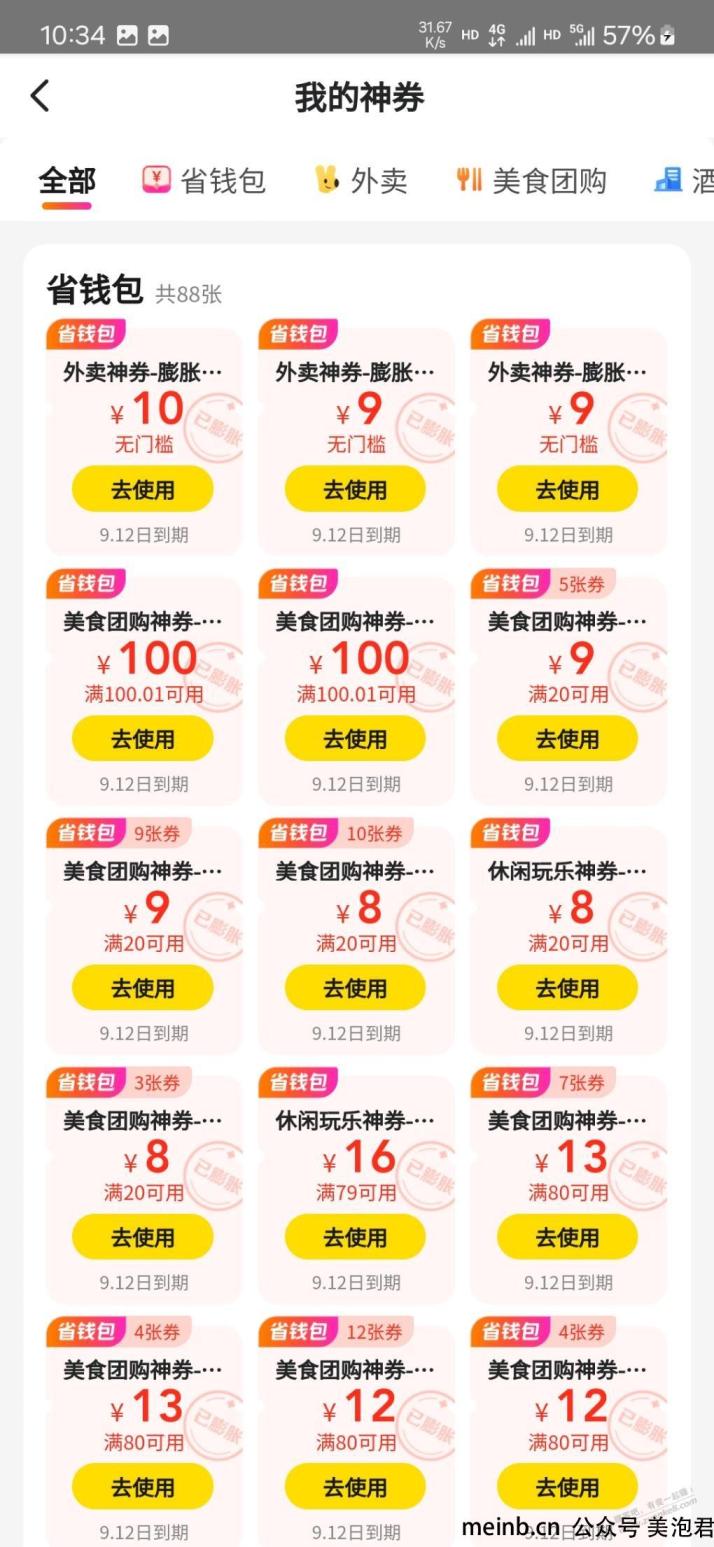Viewport: 714px width, 1547px height.
Task: Tap 去使用 on ¥8 coupon marked 10张券
Action: point(355,987)
